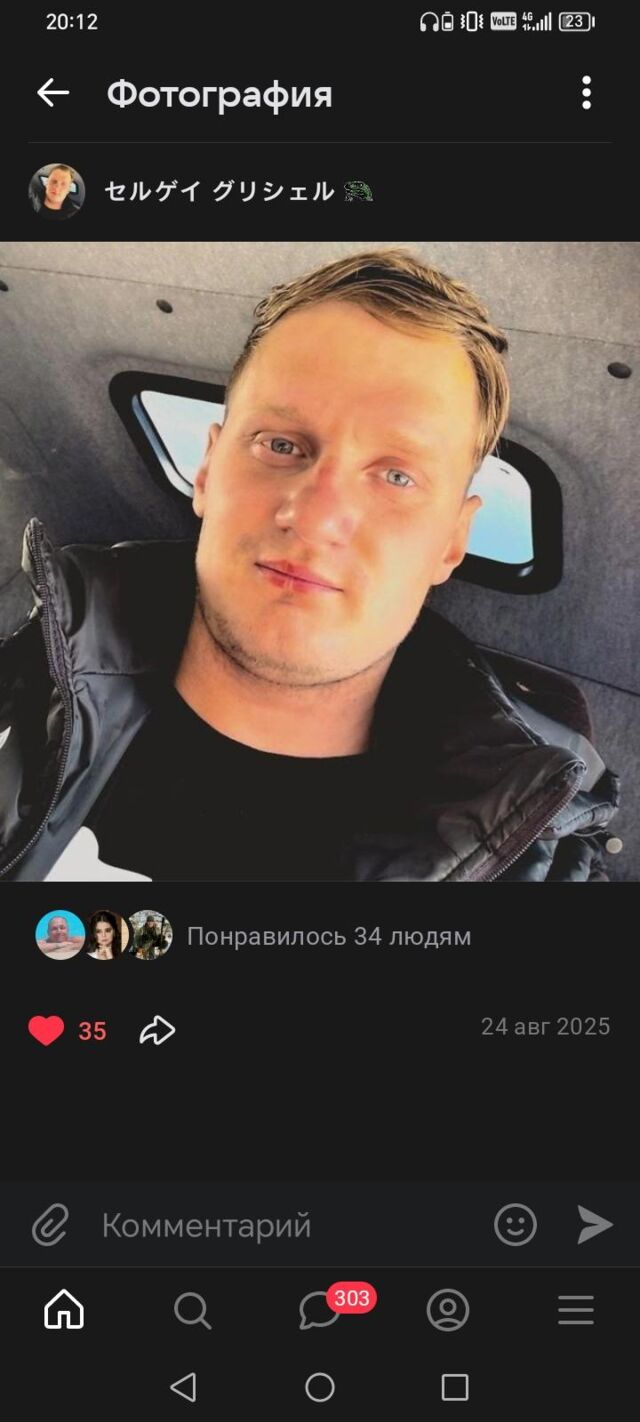Go back from the Фотография screen
The width and height of the screenshot is (640, 1422).
53,93
